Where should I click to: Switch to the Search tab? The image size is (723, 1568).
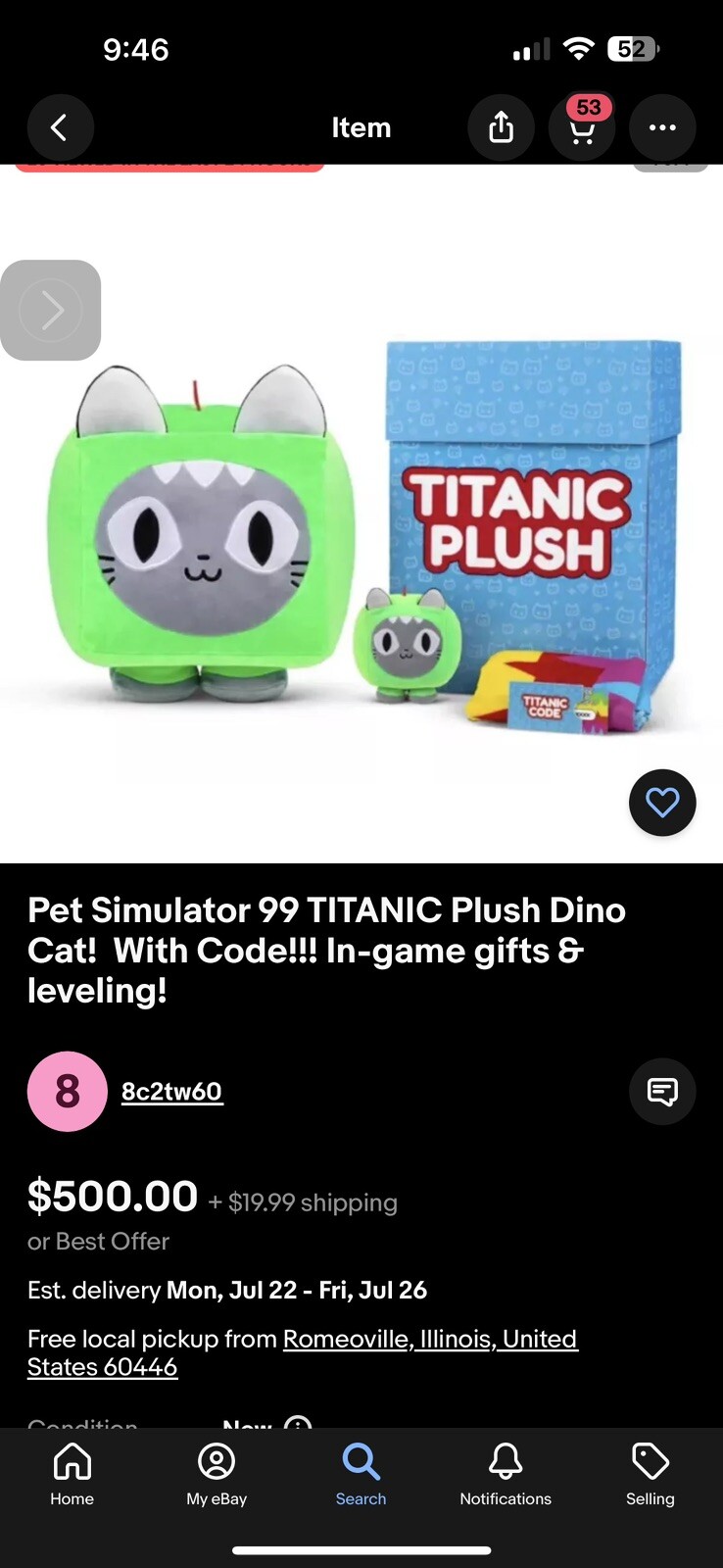tap(361, 1473)
